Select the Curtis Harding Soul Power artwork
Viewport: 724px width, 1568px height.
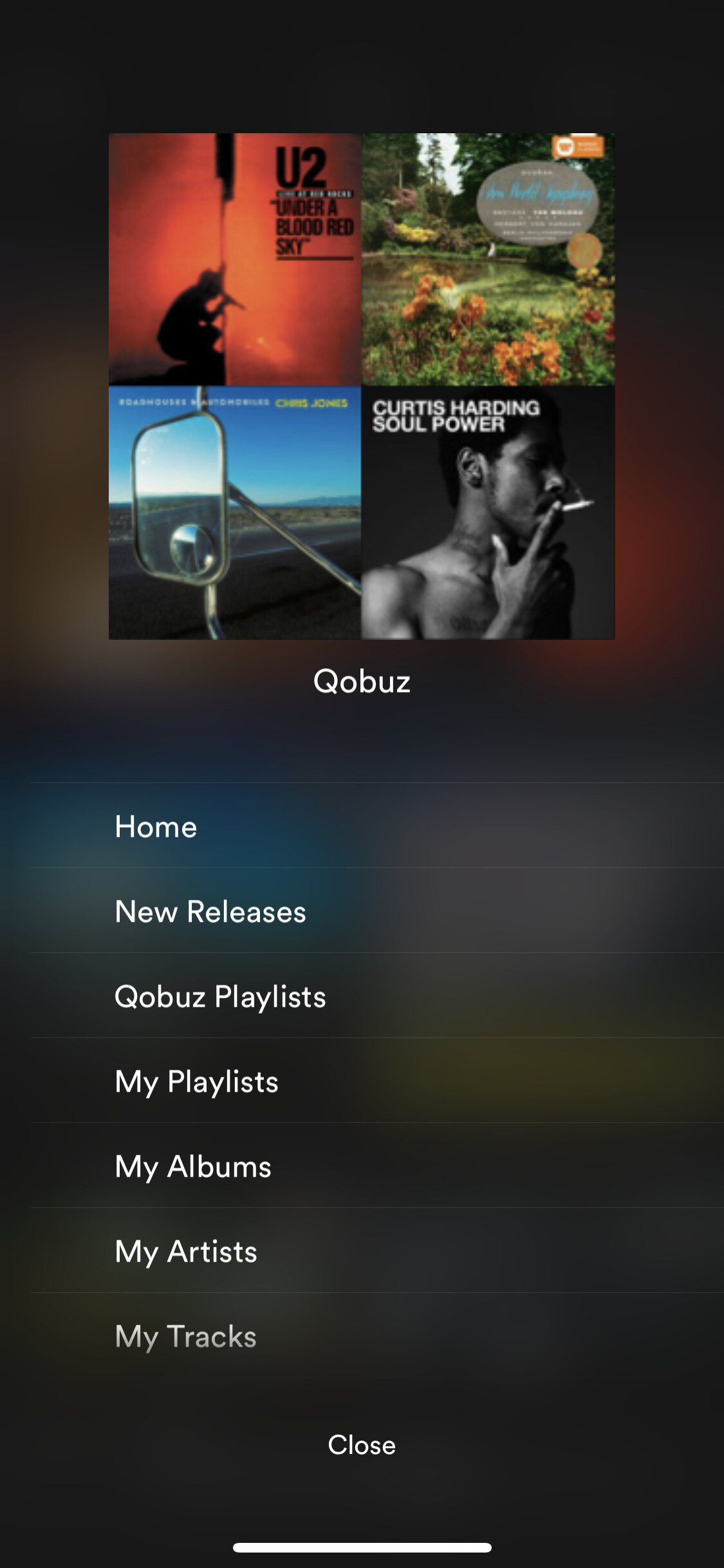pyautogui.click(x=489, y=512)
